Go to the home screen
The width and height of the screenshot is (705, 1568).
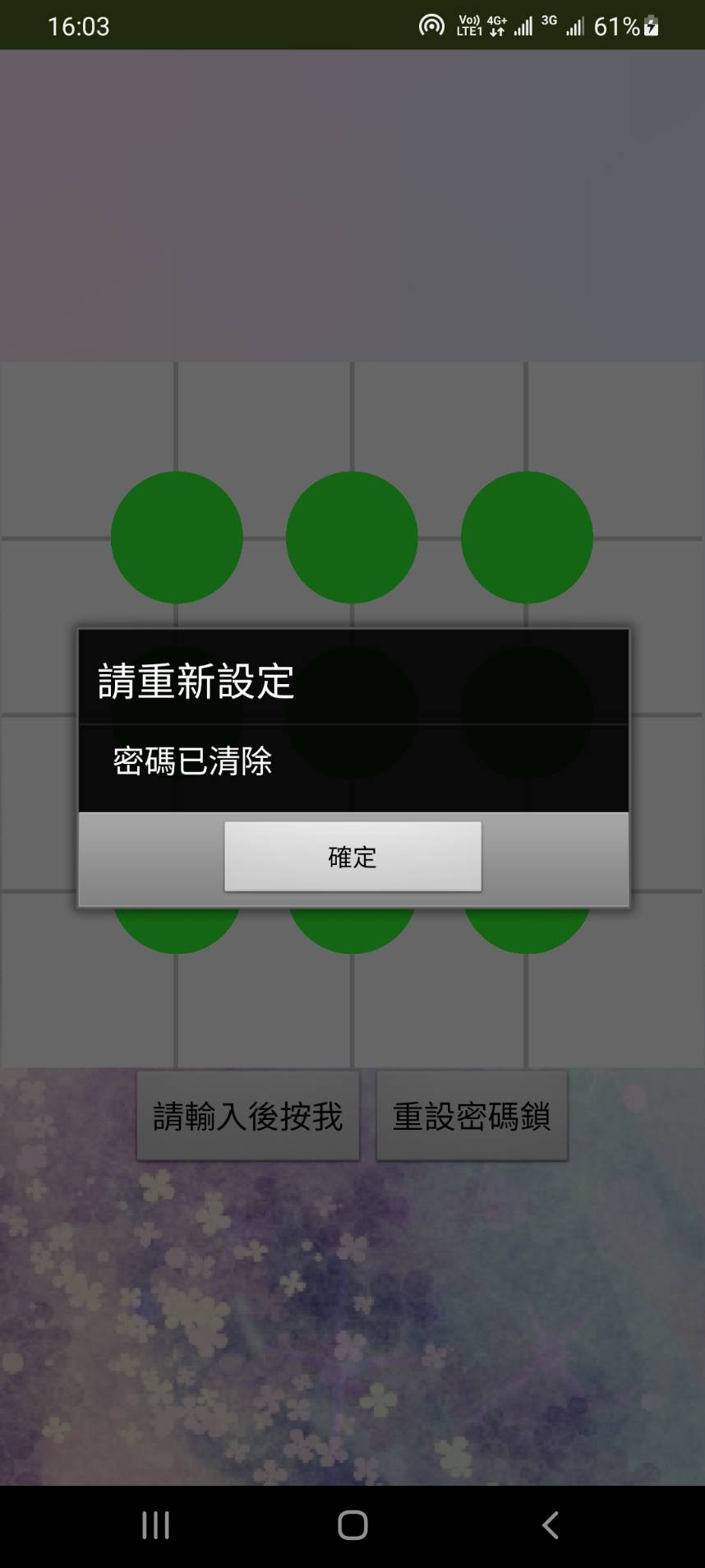352,1524
